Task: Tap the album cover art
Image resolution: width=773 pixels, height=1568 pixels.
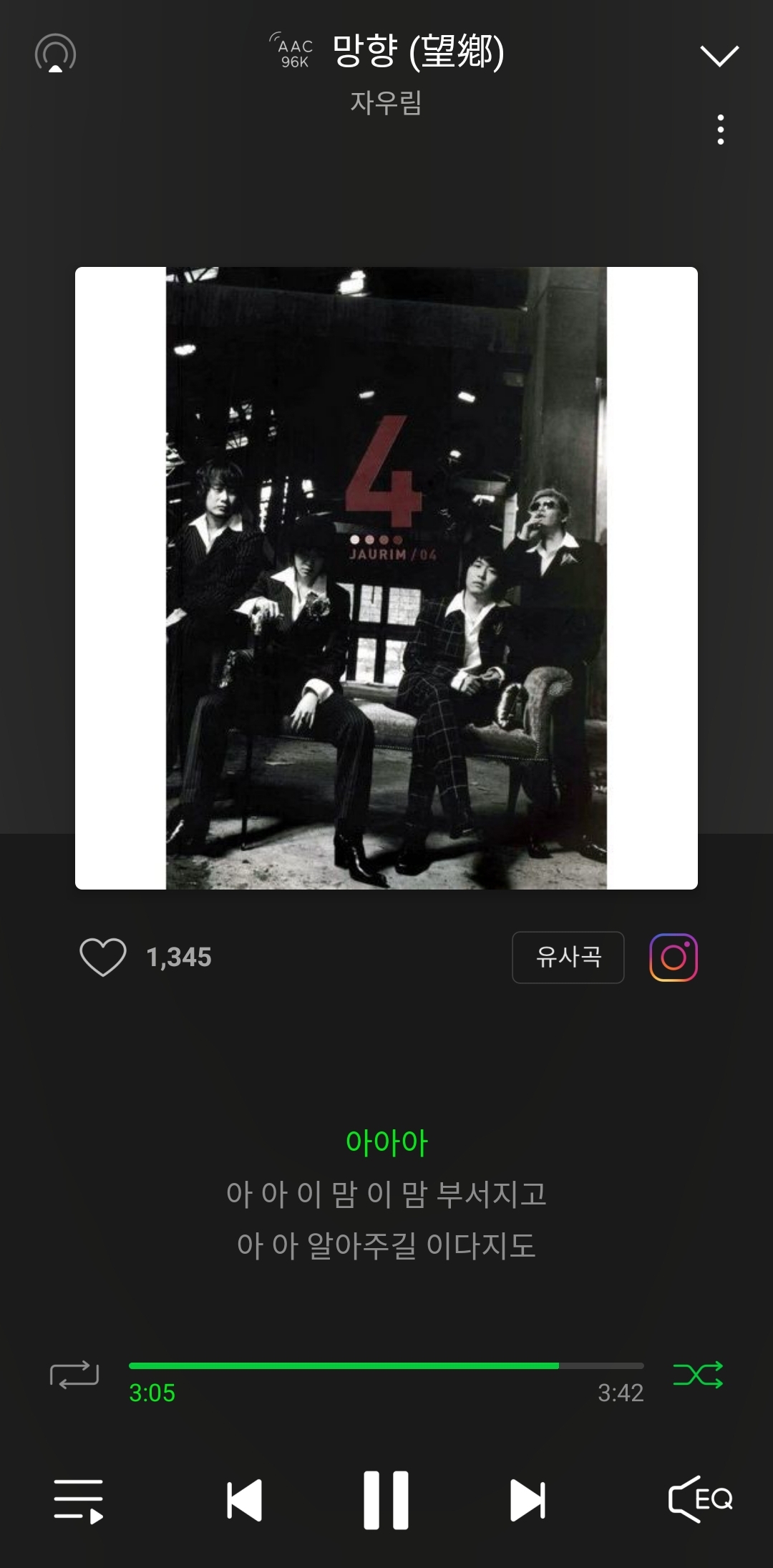Action: point(386,578)
